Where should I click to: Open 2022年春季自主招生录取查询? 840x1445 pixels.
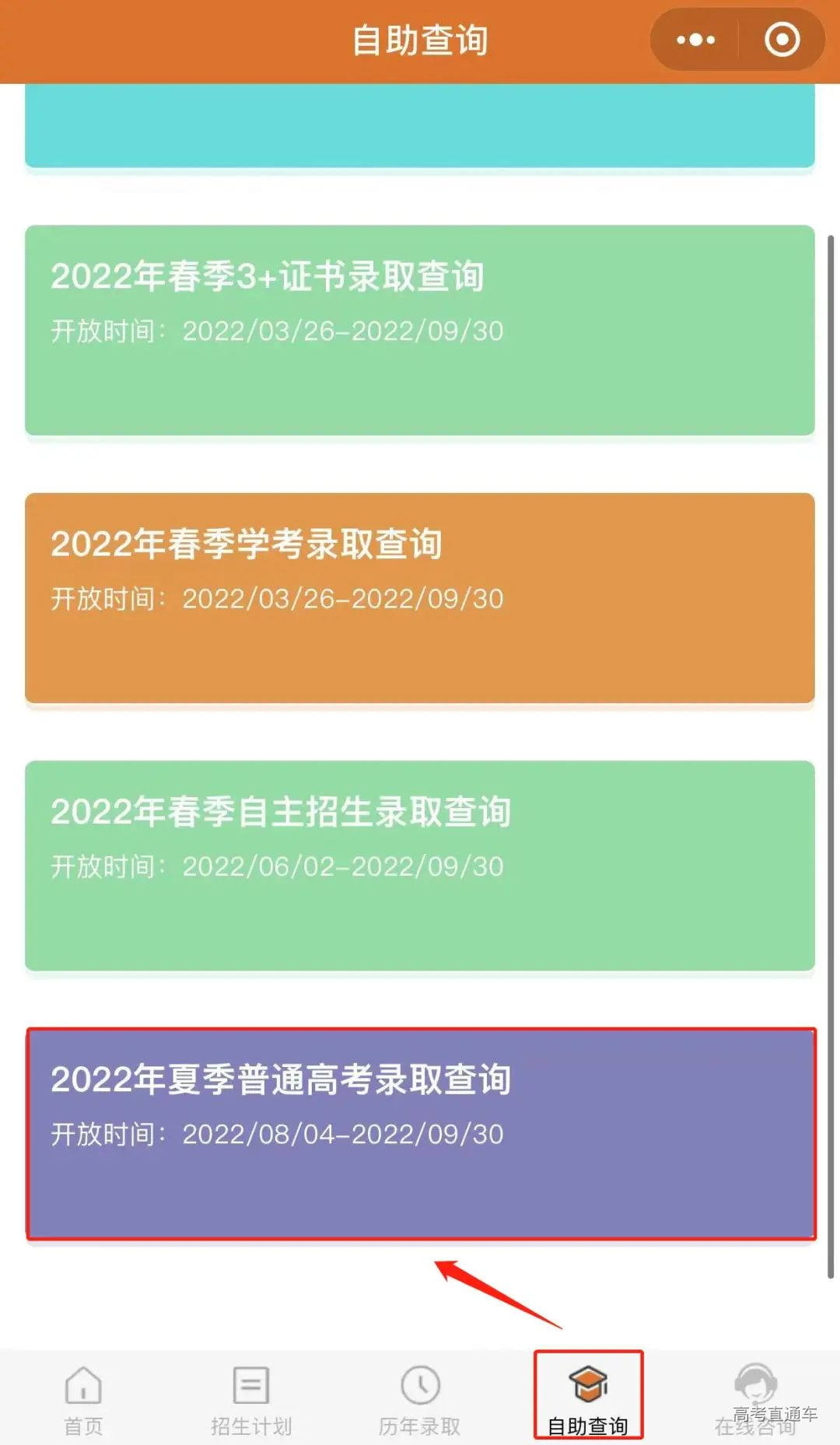(420, 863)
